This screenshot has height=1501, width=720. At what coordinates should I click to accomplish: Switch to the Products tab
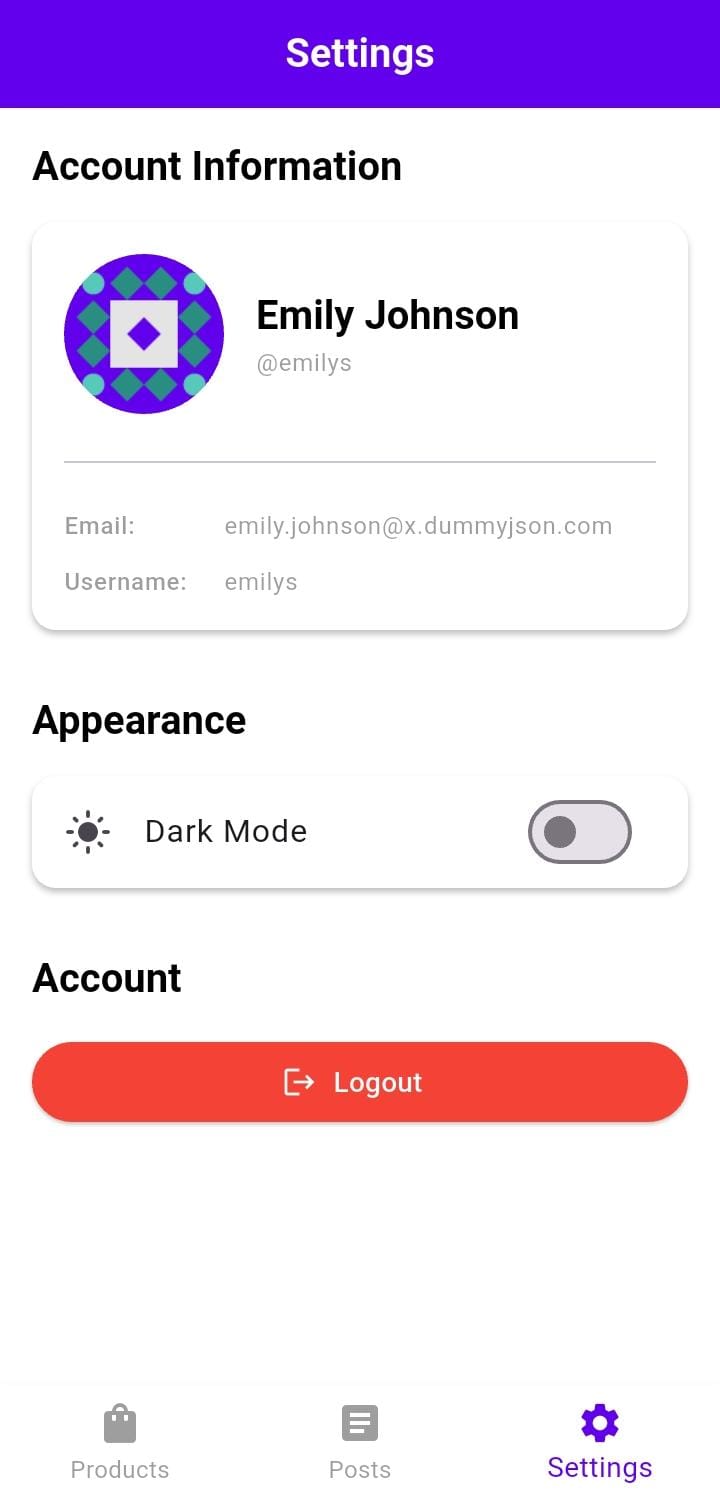click(x=120, y=1441)
